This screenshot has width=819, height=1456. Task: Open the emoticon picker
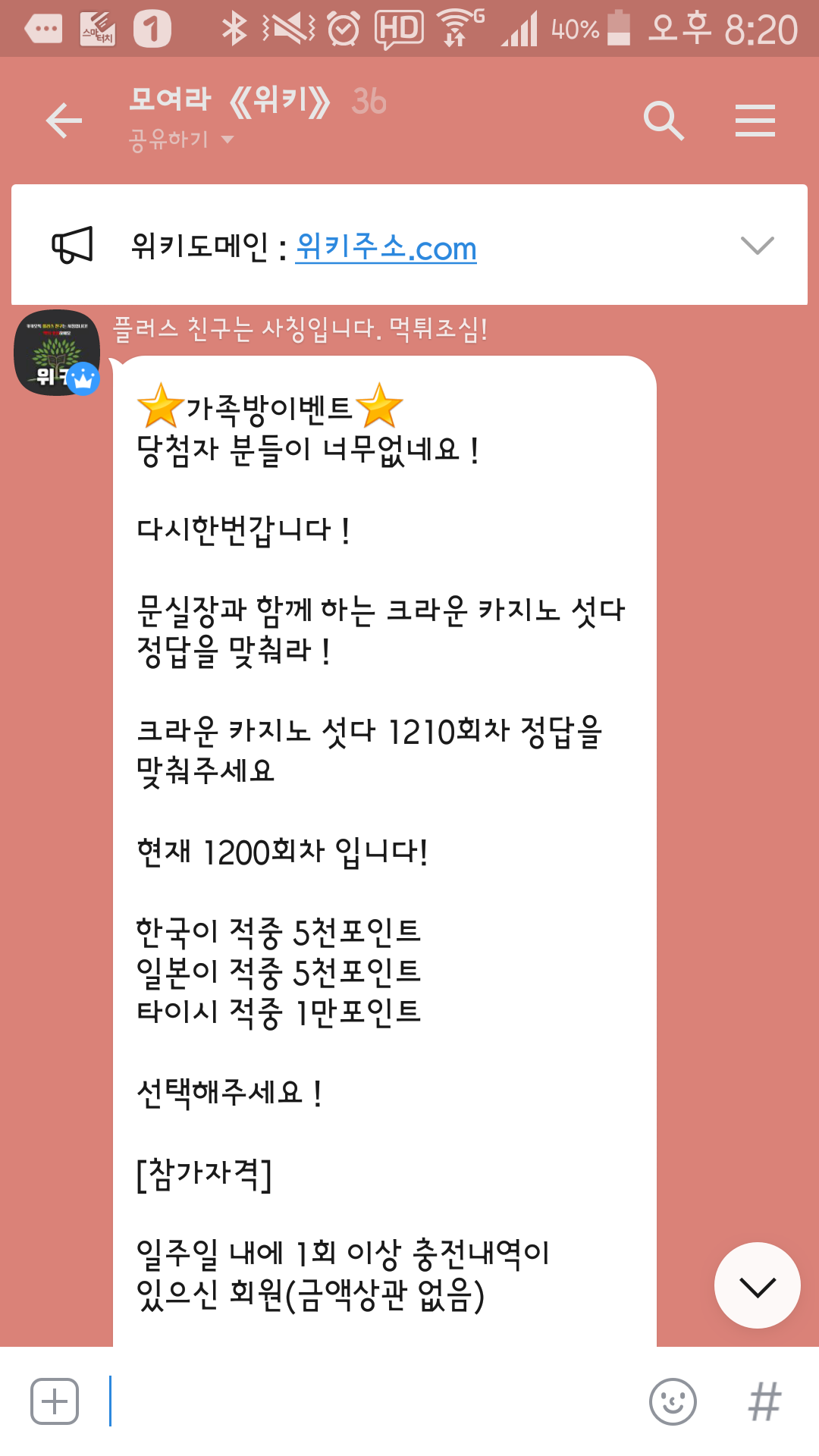point(673,1401)
